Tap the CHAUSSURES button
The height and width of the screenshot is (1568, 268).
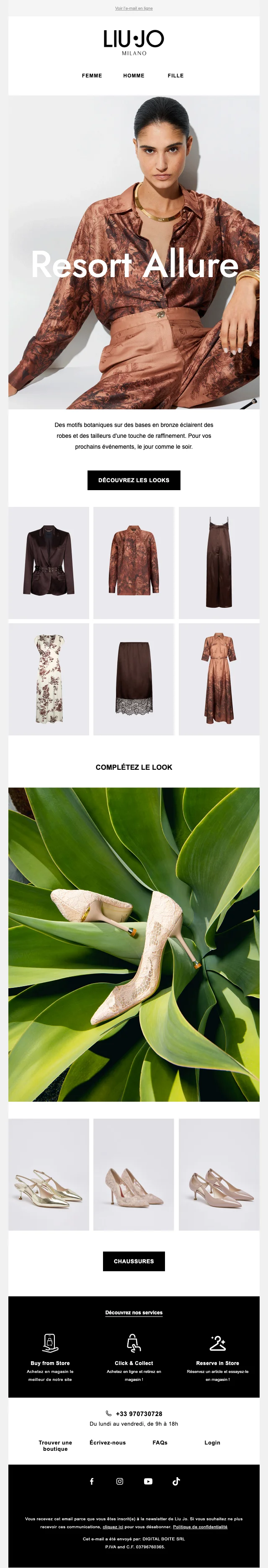pos(134,1261)
